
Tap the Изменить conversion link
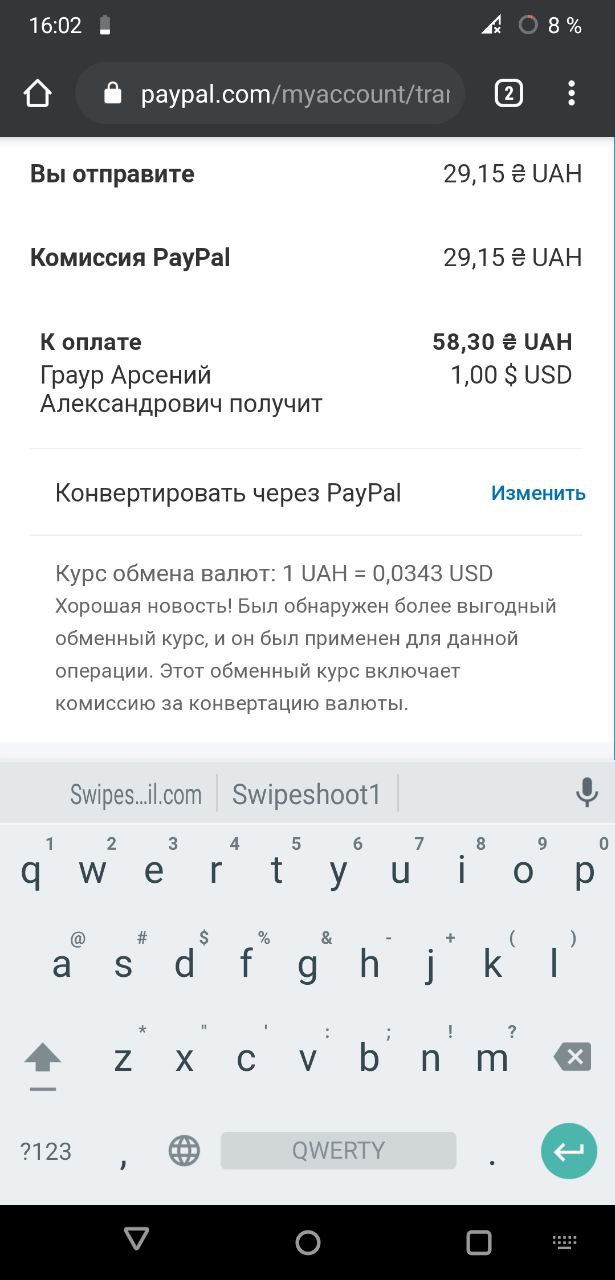(x=538, y=493)
